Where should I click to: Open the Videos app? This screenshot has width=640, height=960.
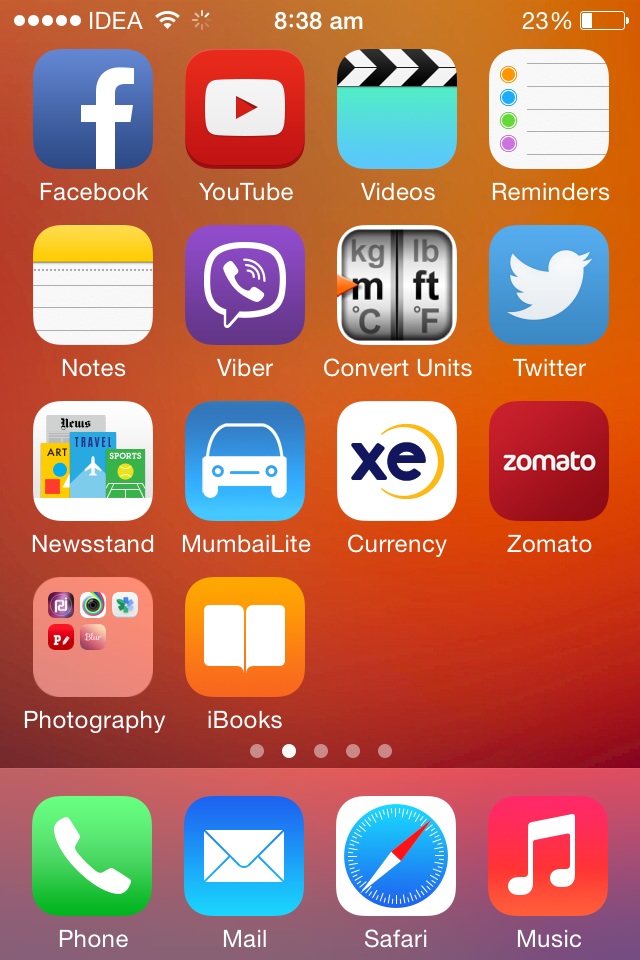397,109
